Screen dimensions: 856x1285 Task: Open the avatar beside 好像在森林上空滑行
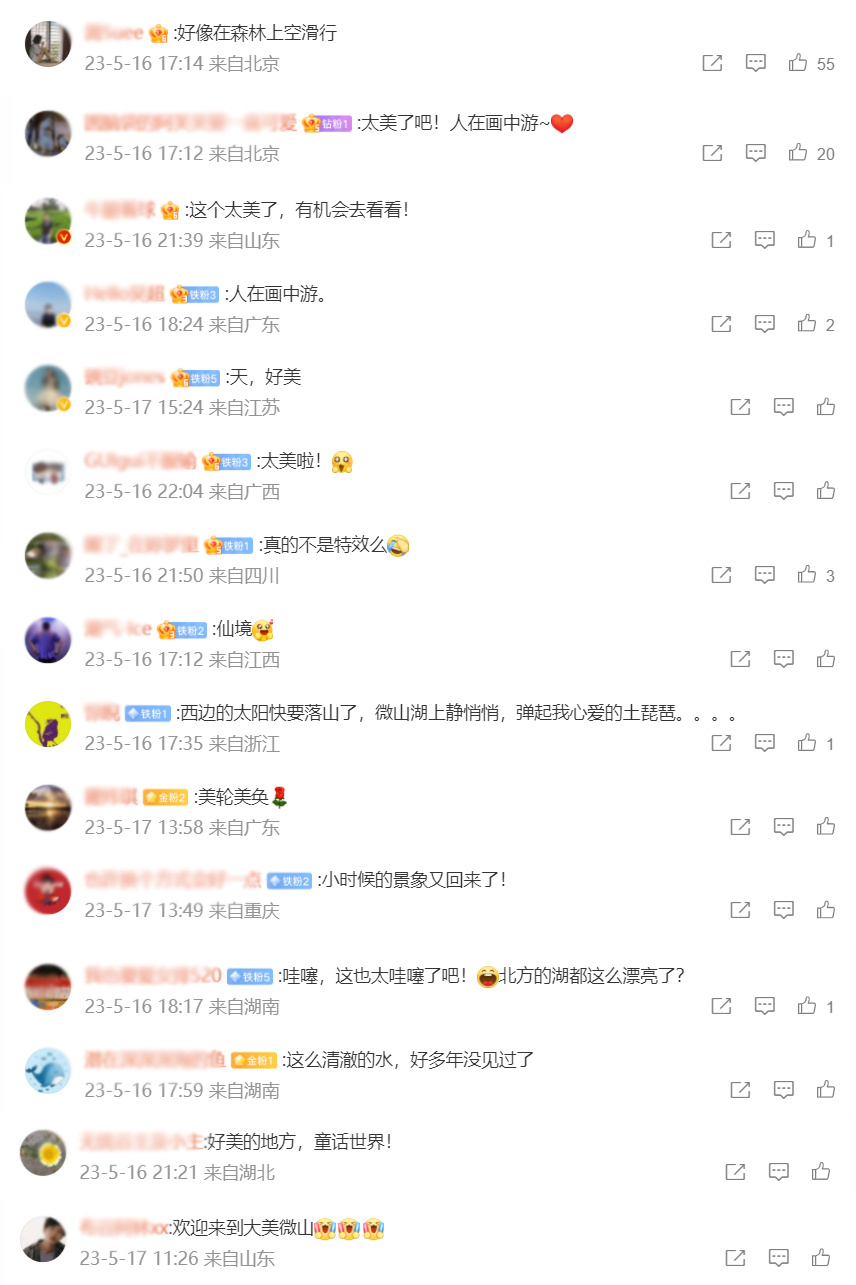47,44
